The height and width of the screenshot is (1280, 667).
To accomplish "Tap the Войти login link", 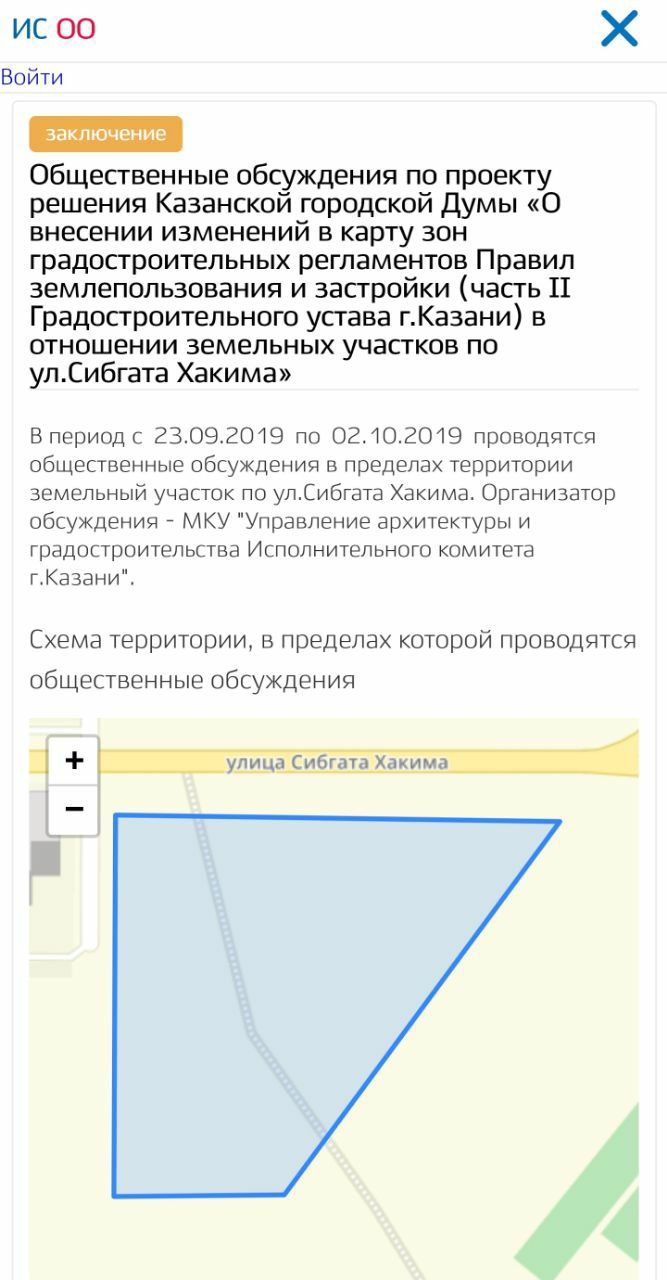I will click(x=32, y=77).
